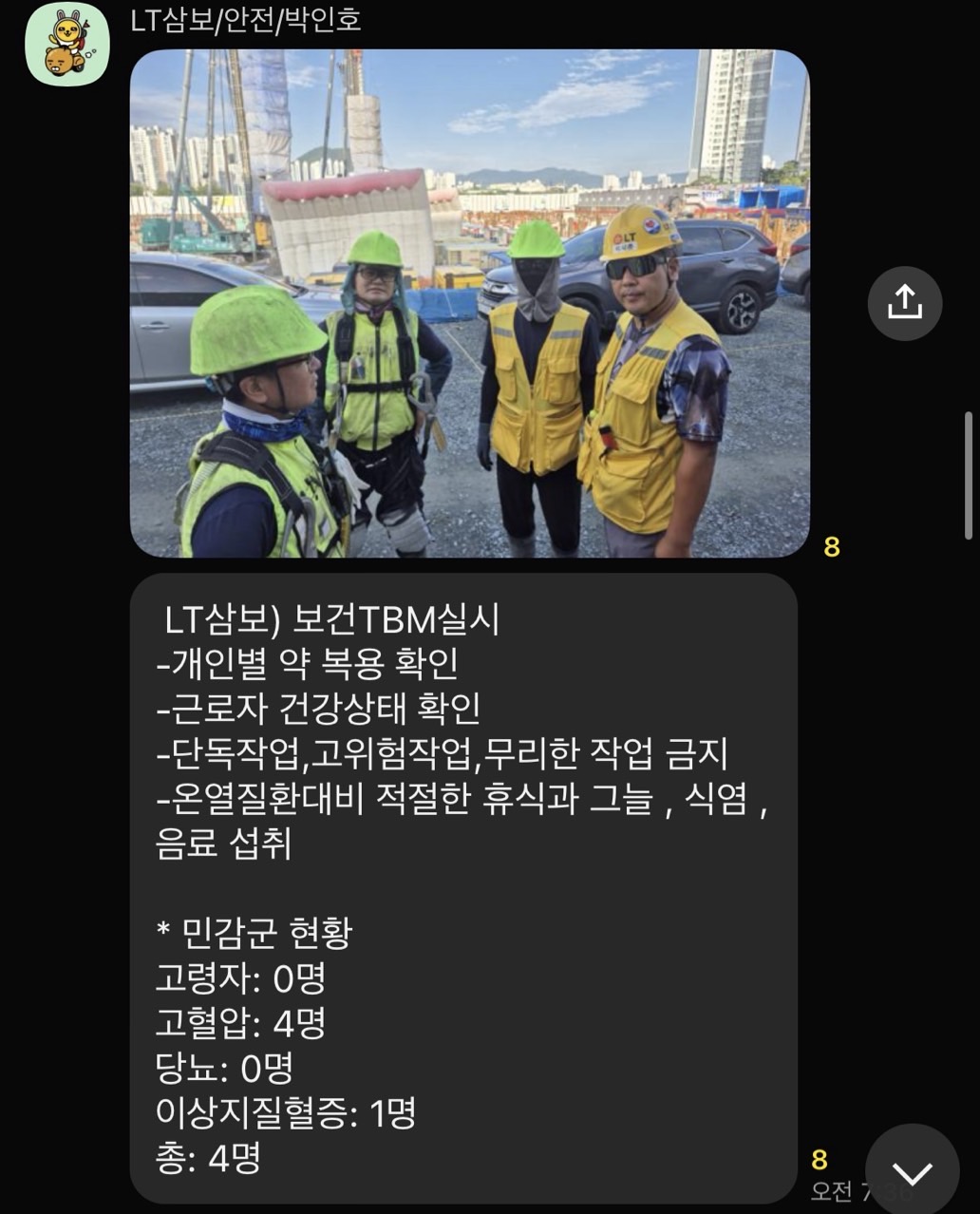
Task: Open LT삼보/안전/박인호's profile picture
Action: 66,44
